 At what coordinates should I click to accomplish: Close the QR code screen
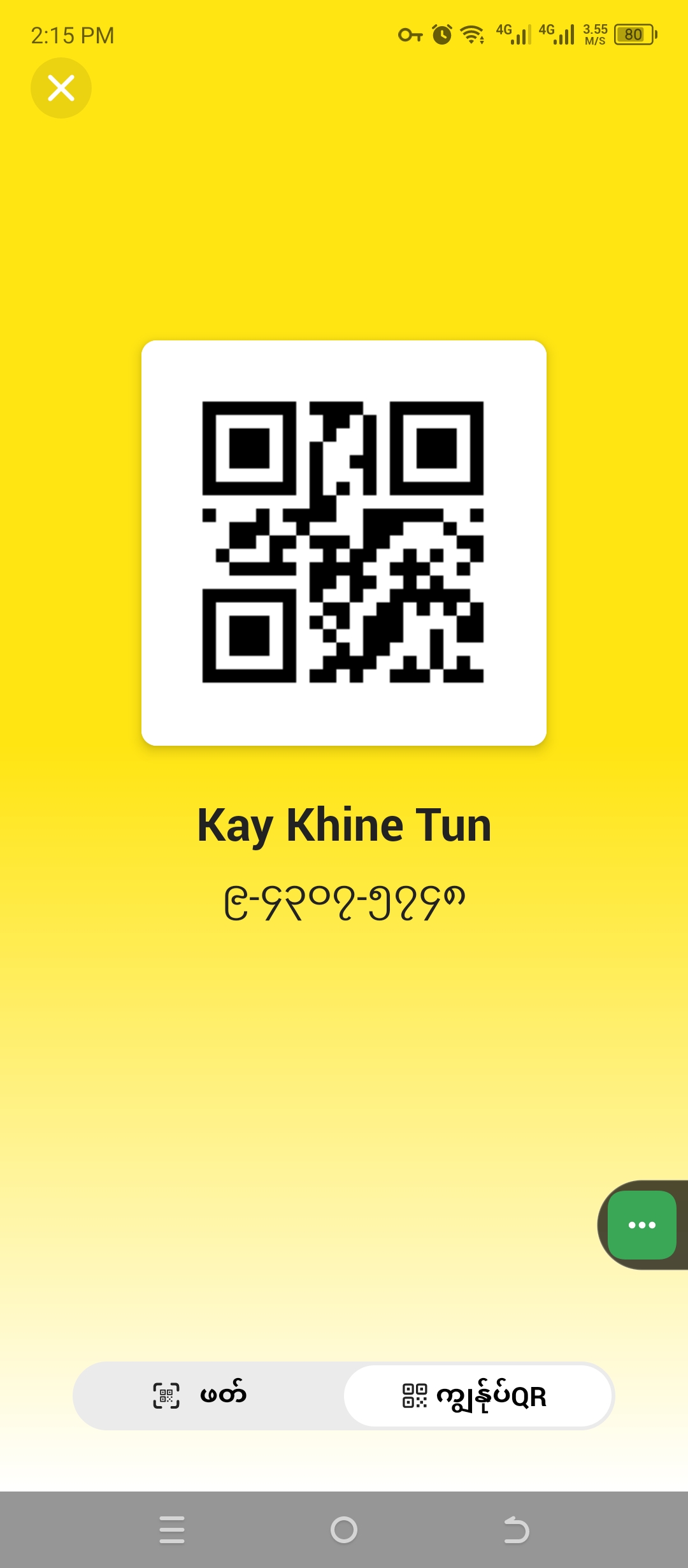(61, 88)
